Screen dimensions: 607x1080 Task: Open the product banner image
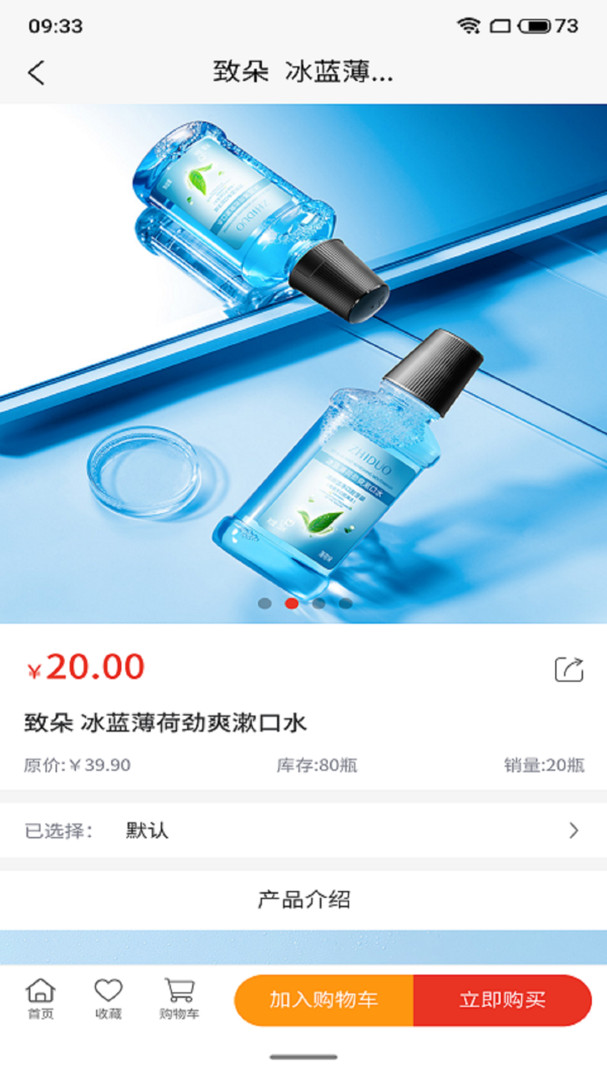303,364
